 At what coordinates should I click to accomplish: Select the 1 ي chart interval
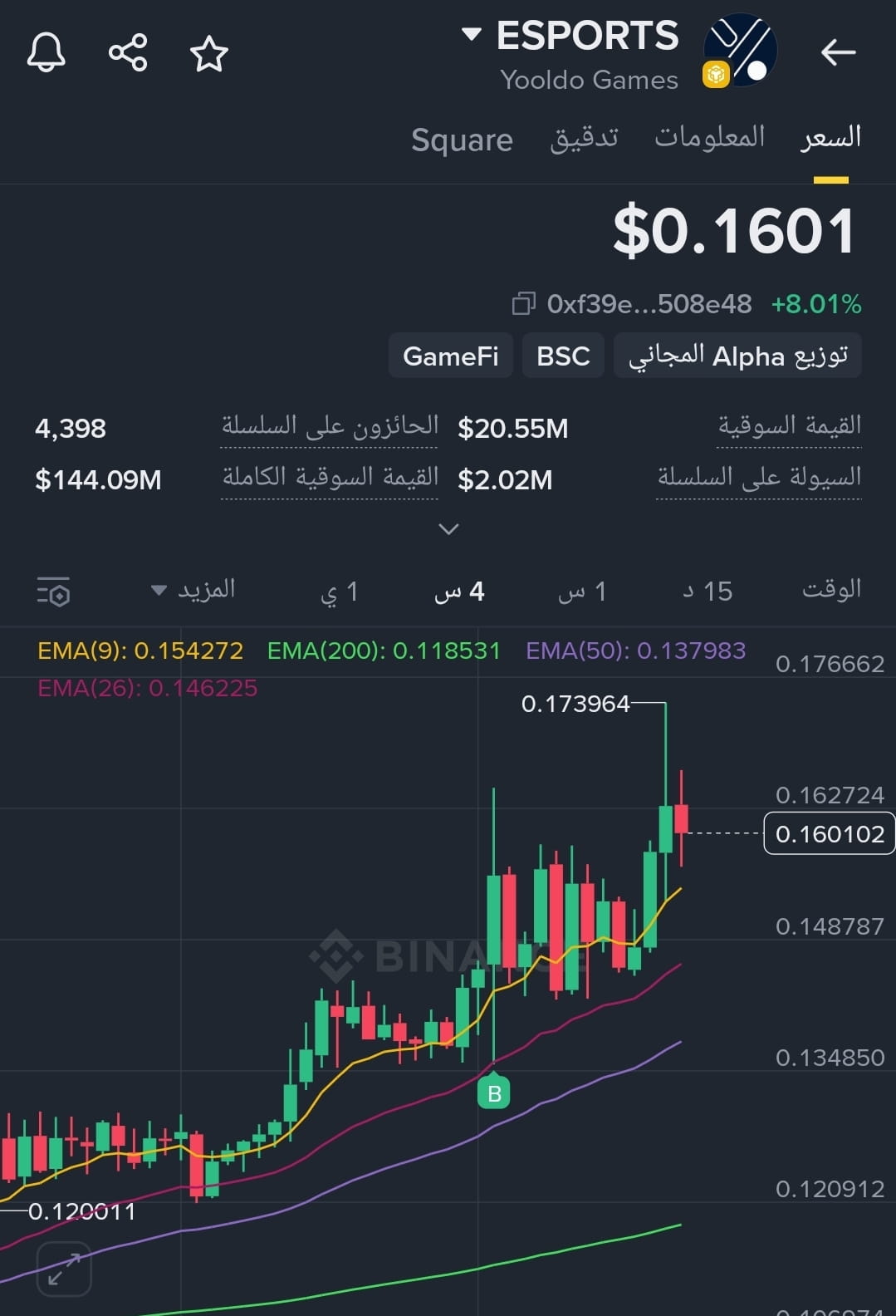coord(340,591)
